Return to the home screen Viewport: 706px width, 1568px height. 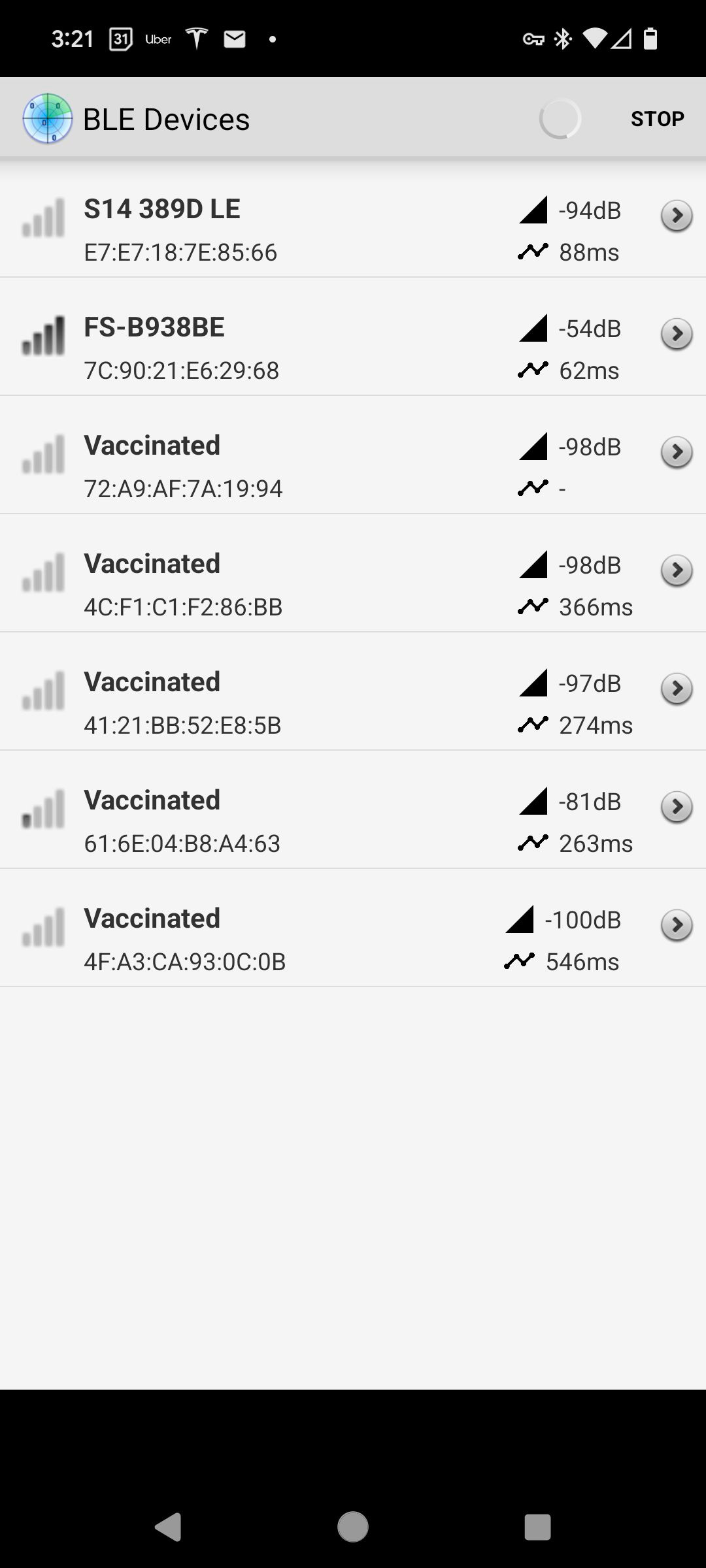coord(353,1527)
